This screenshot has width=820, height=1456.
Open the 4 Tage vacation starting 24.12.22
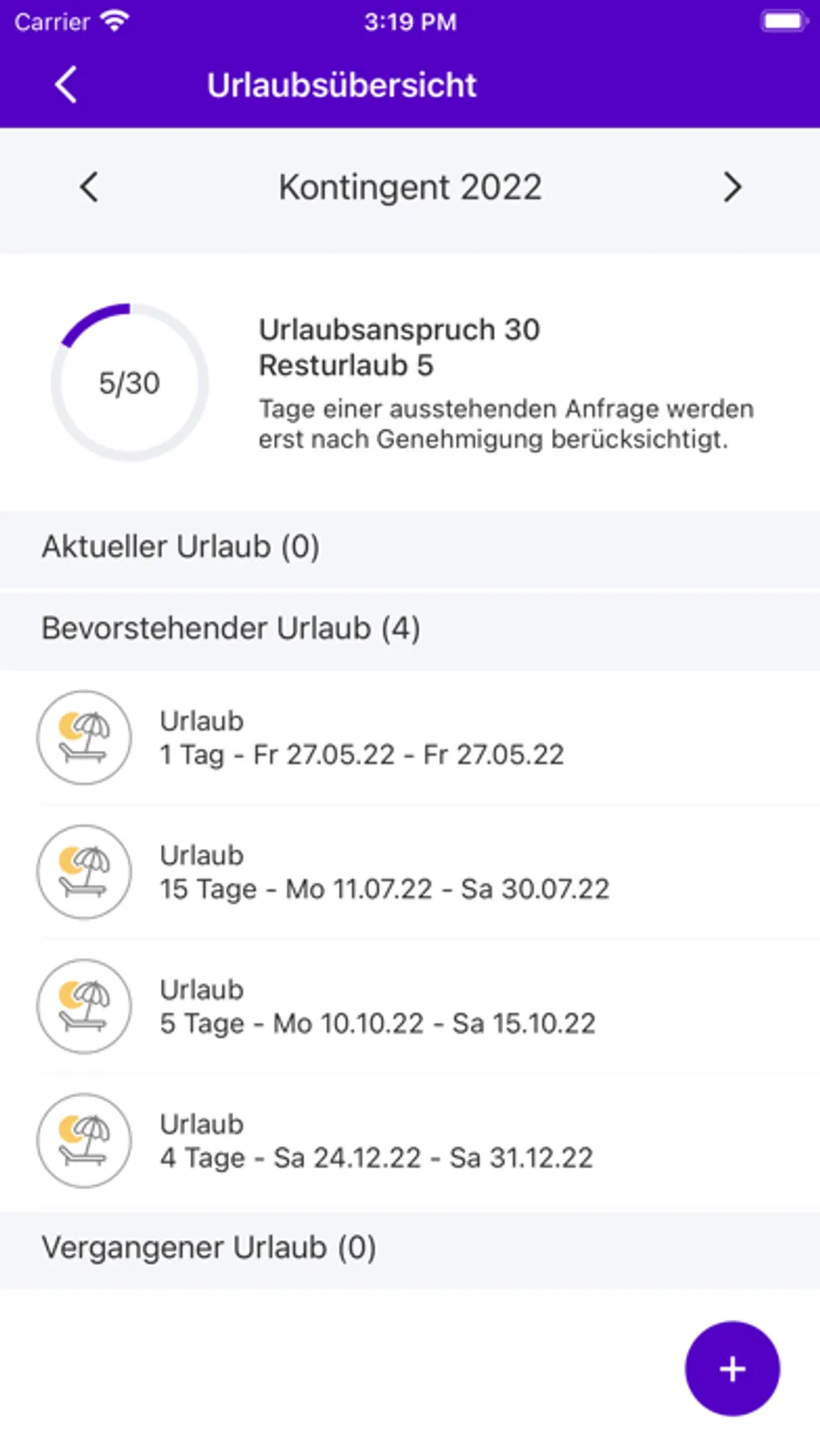click(410, 1141)
